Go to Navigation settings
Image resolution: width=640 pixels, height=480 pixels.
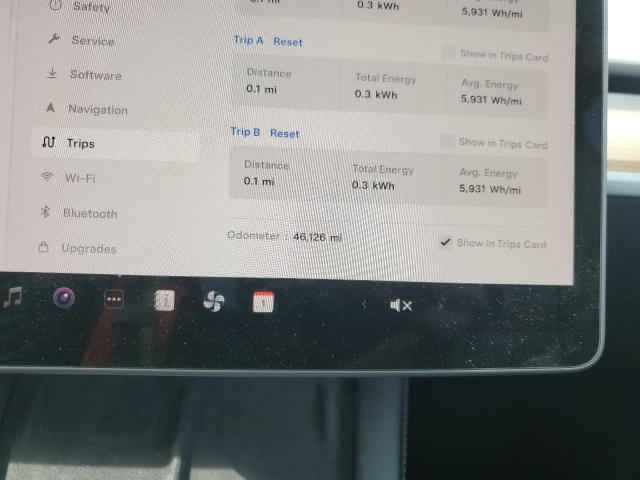tap(96, 109)
